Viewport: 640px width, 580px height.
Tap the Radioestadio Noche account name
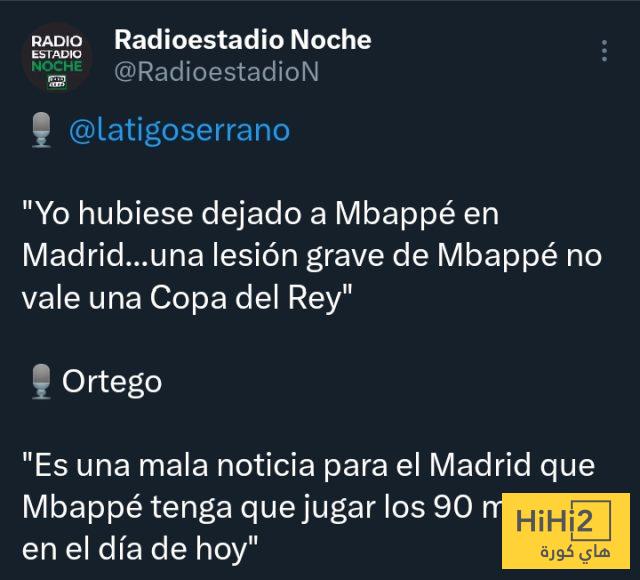(243, 40)
